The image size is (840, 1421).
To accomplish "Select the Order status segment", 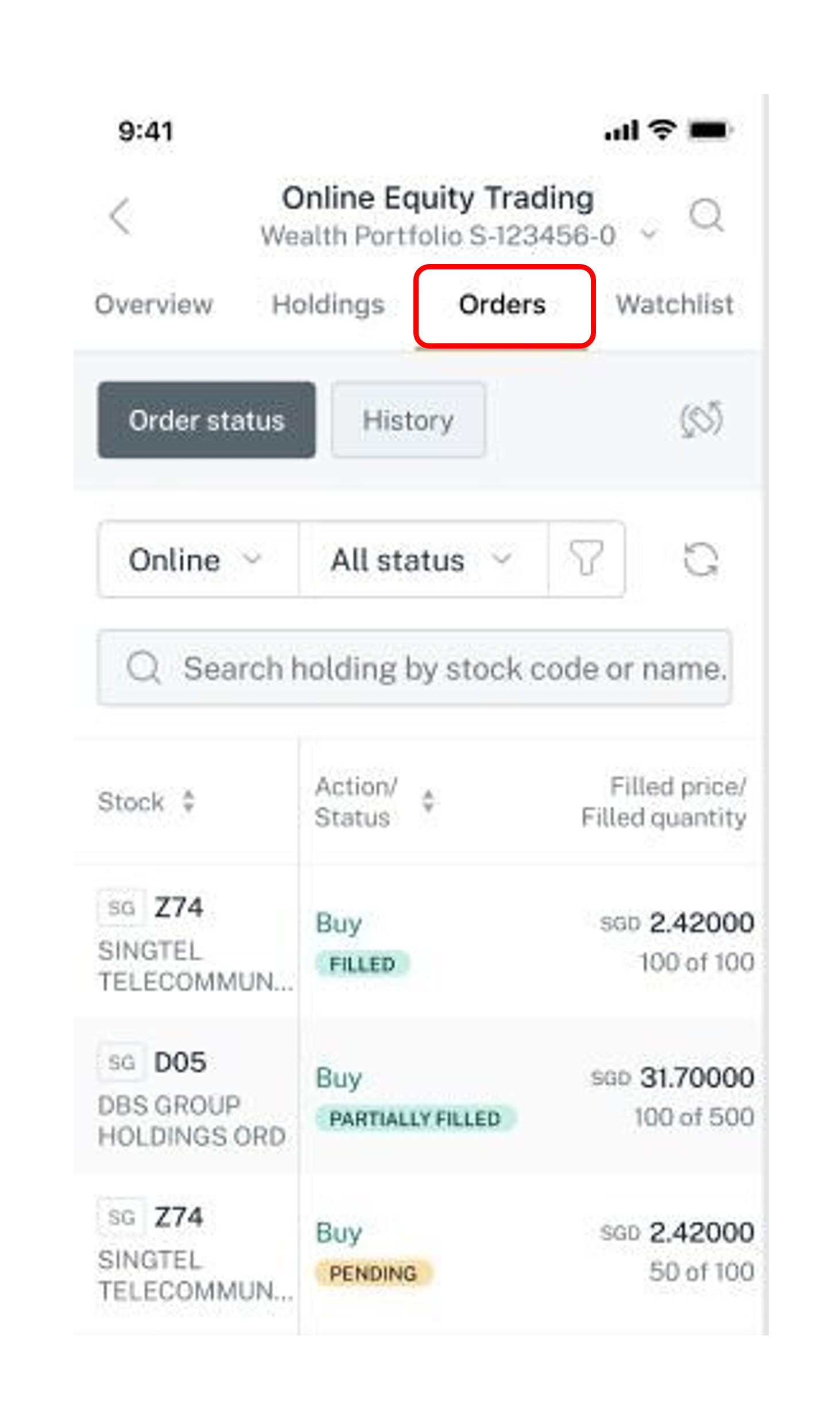I will pos(206,420).
